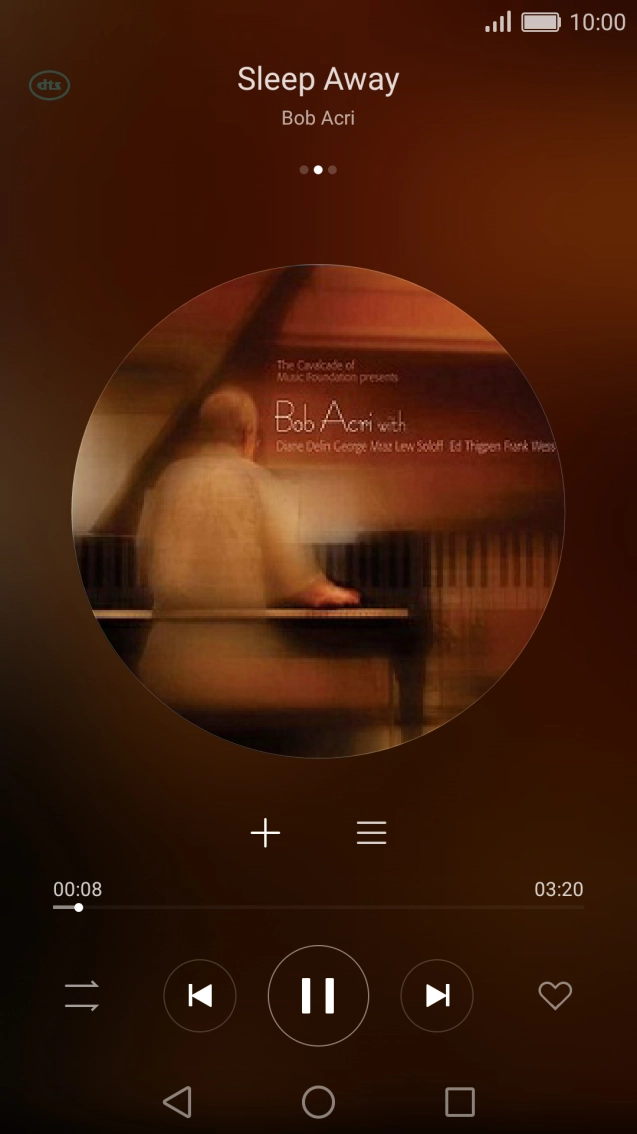Open recent apps overview
Image resolution: width=637 pixels, height=1134 pixels.
(x=459, y=1102)
